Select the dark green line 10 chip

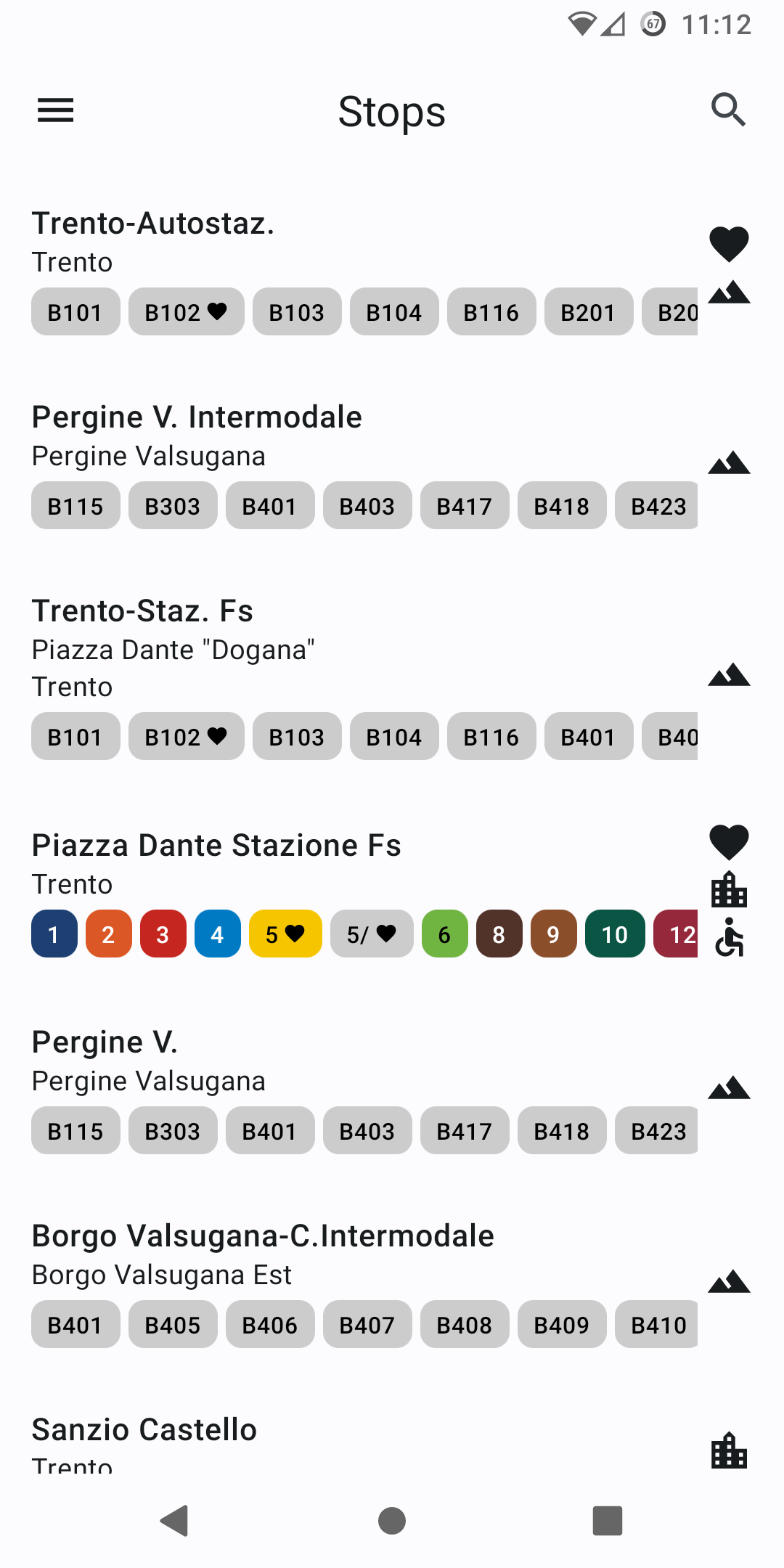coord(614,934)
